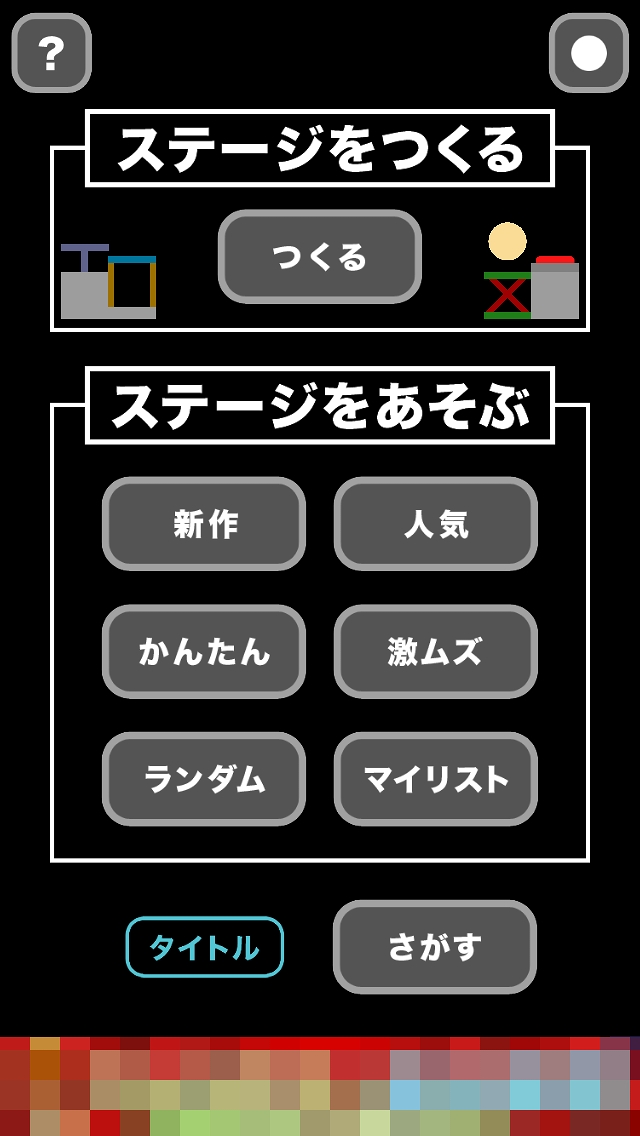Open マイリスト my list
The height and width of the screenshot is (1136, 640).
tap(436, 779)
